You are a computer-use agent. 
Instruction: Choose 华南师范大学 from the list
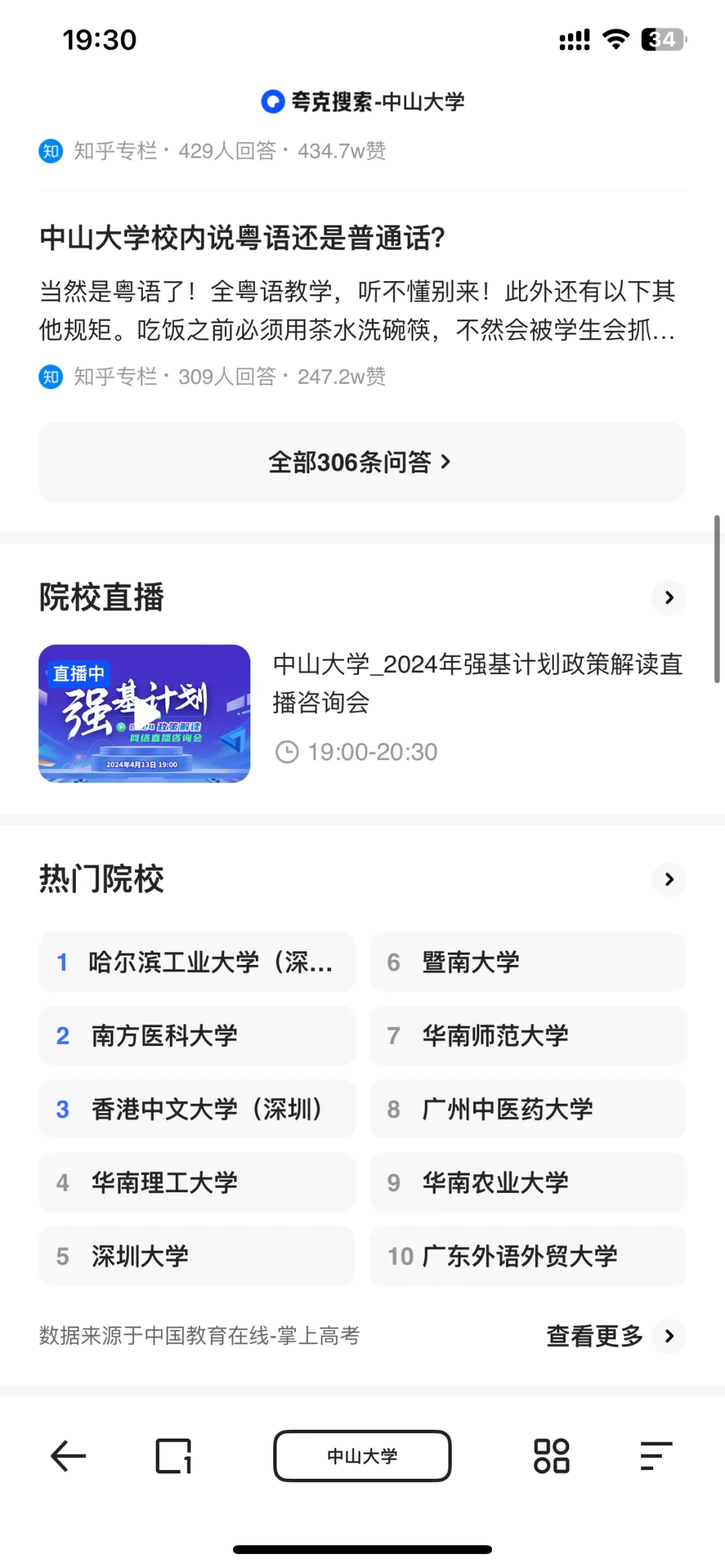528,1036
